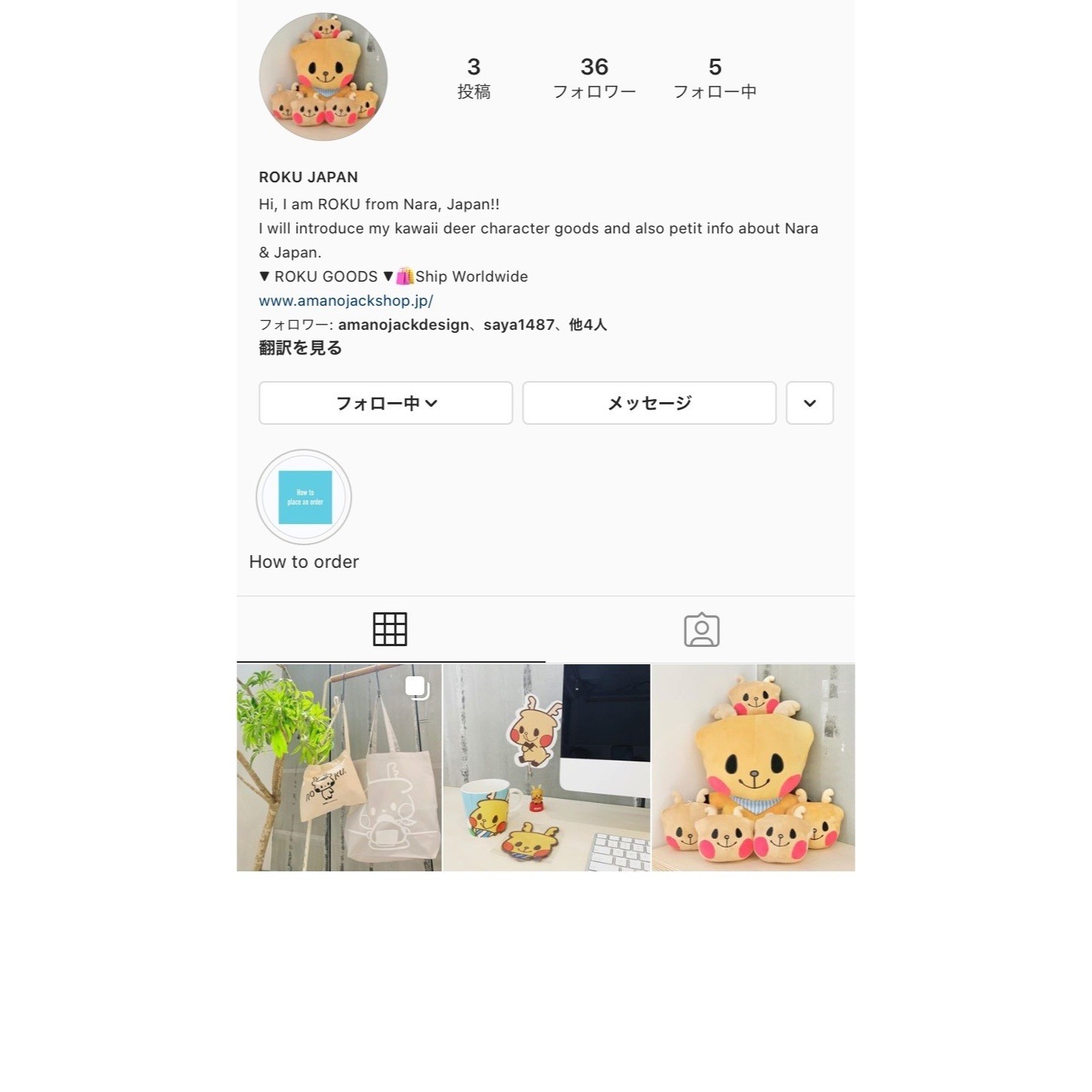Switch to the tagged photos tab
Image resolution: width=1092 pixels, height=1092 pixels.
click(701, 630)
